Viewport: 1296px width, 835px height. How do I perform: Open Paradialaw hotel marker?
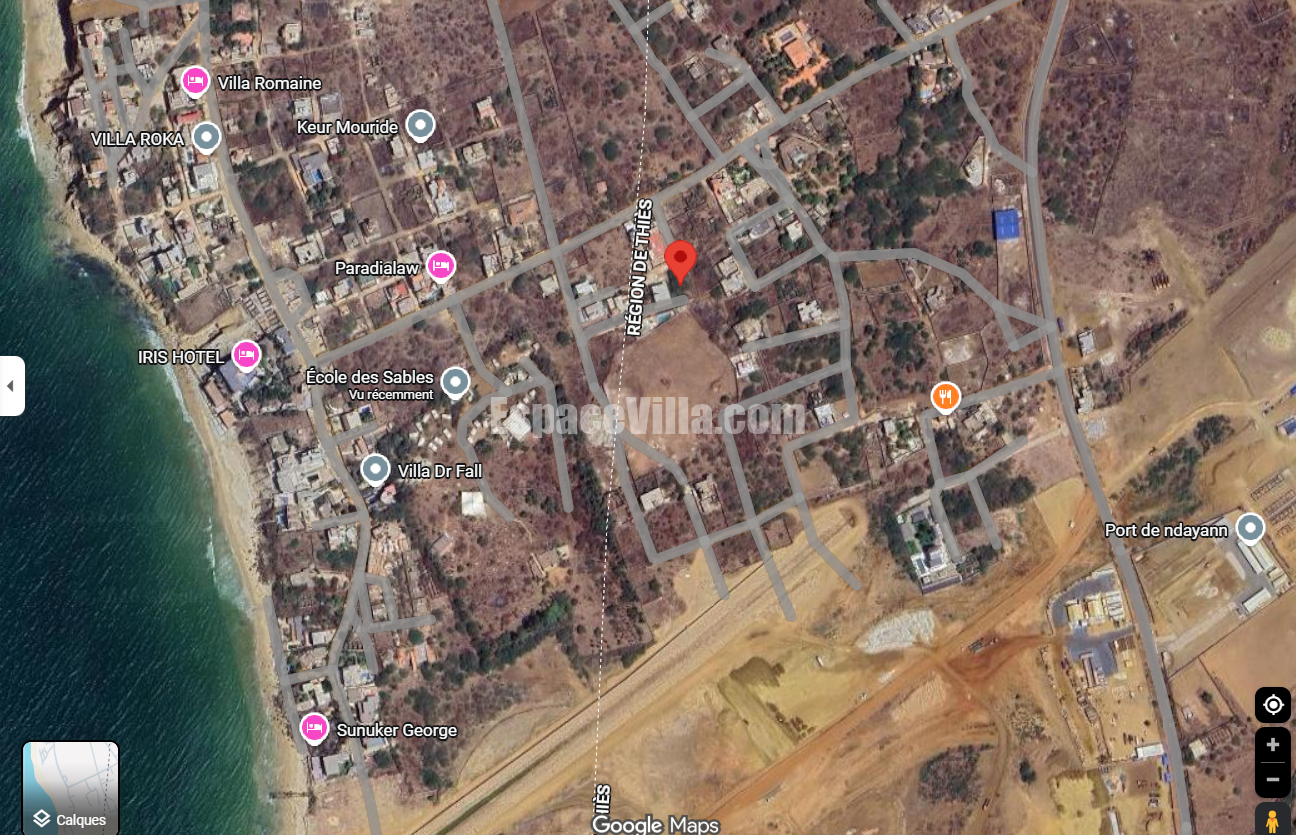(440, 265)
